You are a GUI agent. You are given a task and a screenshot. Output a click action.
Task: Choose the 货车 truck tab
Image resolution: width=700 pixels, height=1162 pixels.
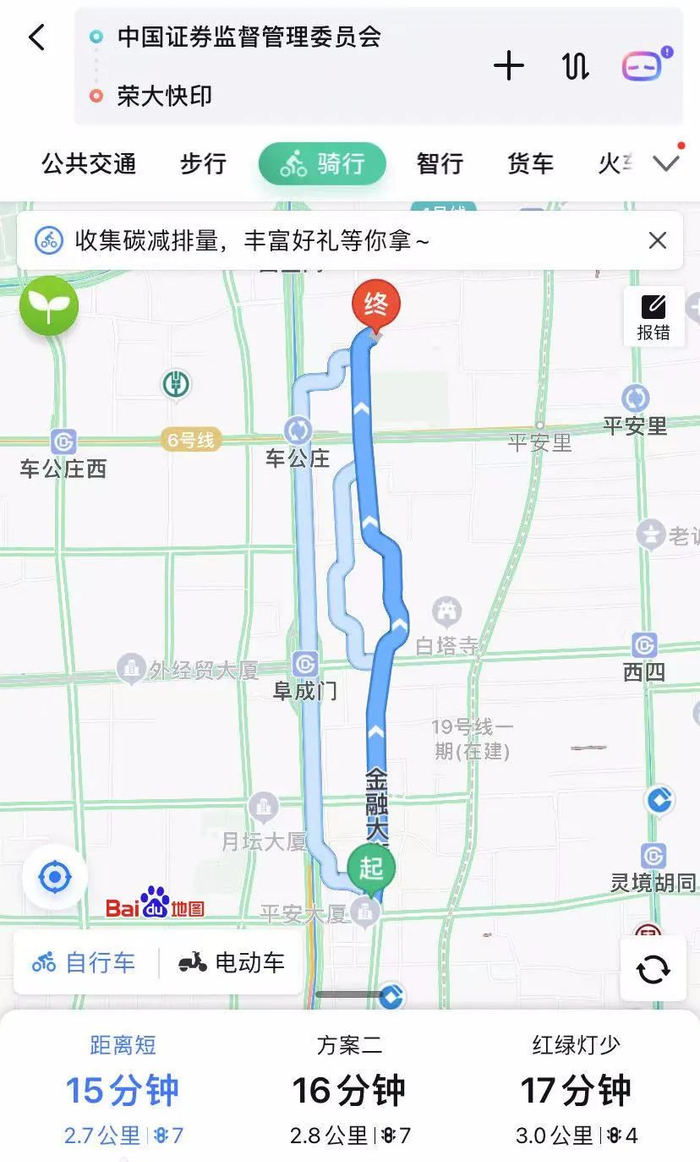[530, 164]
